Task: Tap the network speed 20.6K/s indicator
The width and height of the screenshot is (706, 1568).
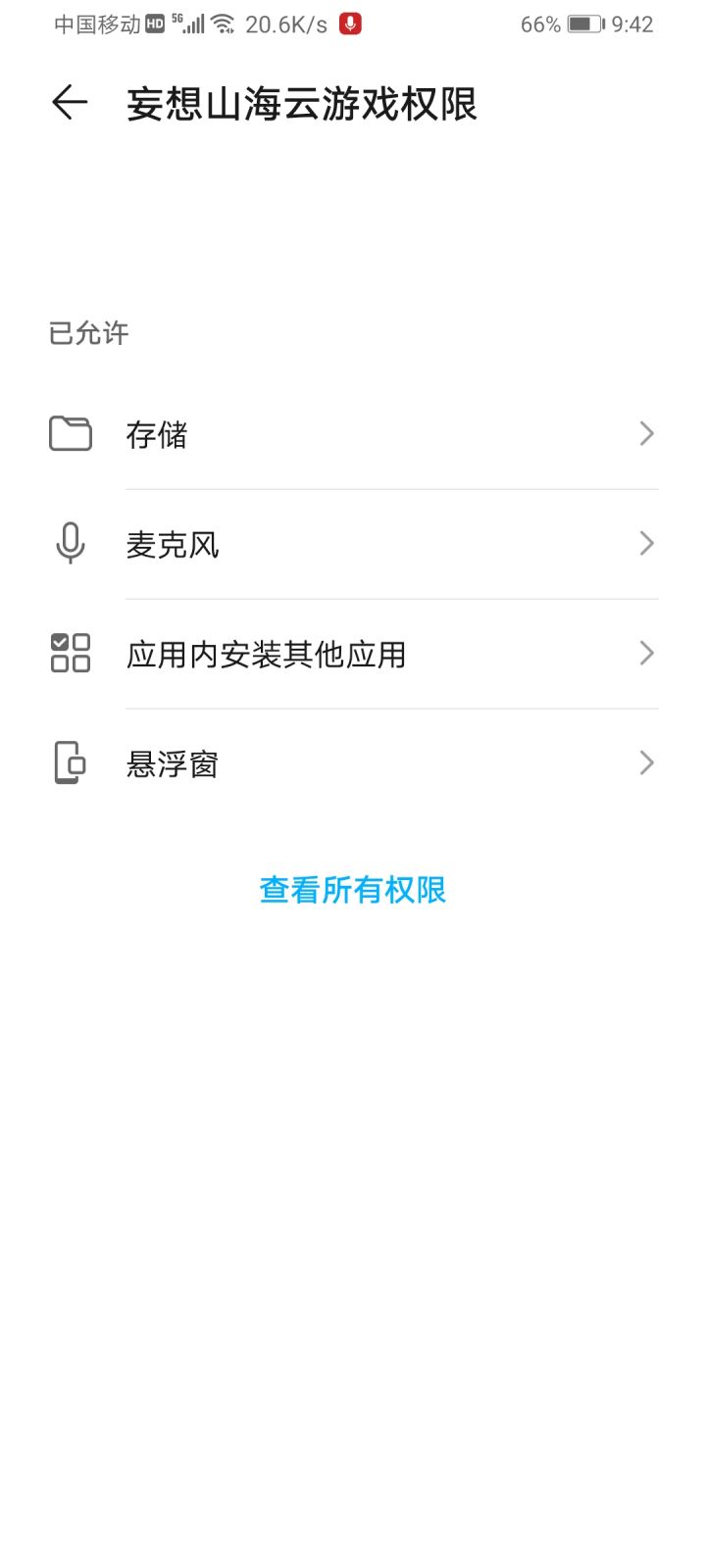Action: (x=284, y=24)
